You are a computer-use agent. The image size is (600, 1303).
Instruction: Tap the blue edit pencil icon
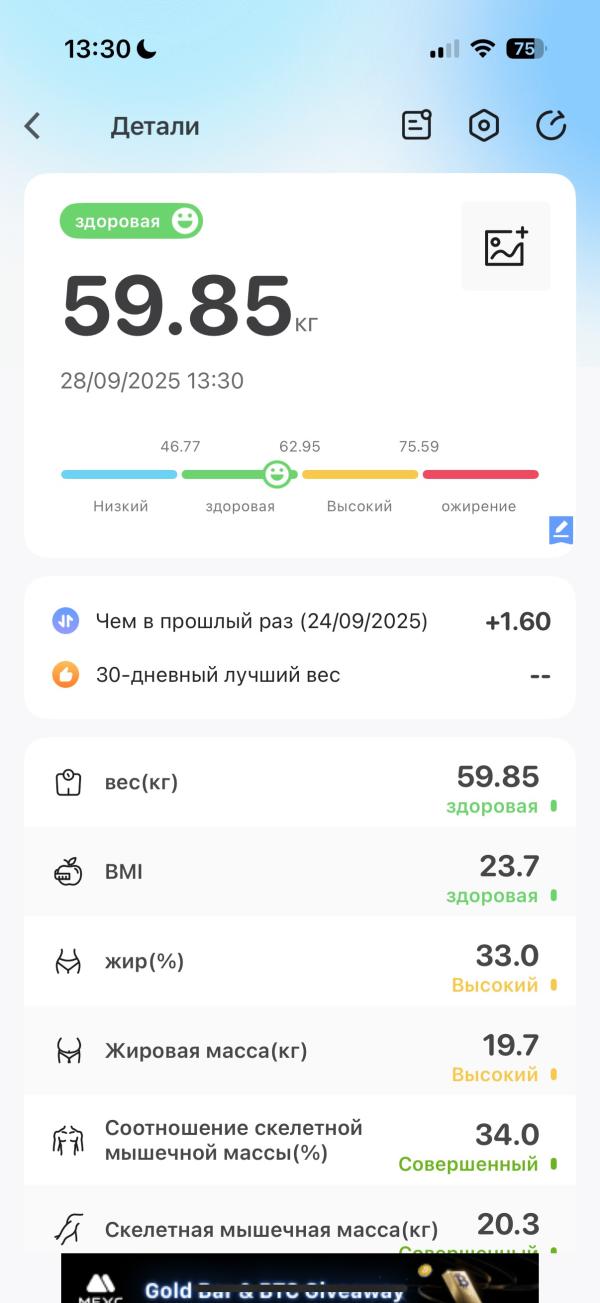pos(561,530)
